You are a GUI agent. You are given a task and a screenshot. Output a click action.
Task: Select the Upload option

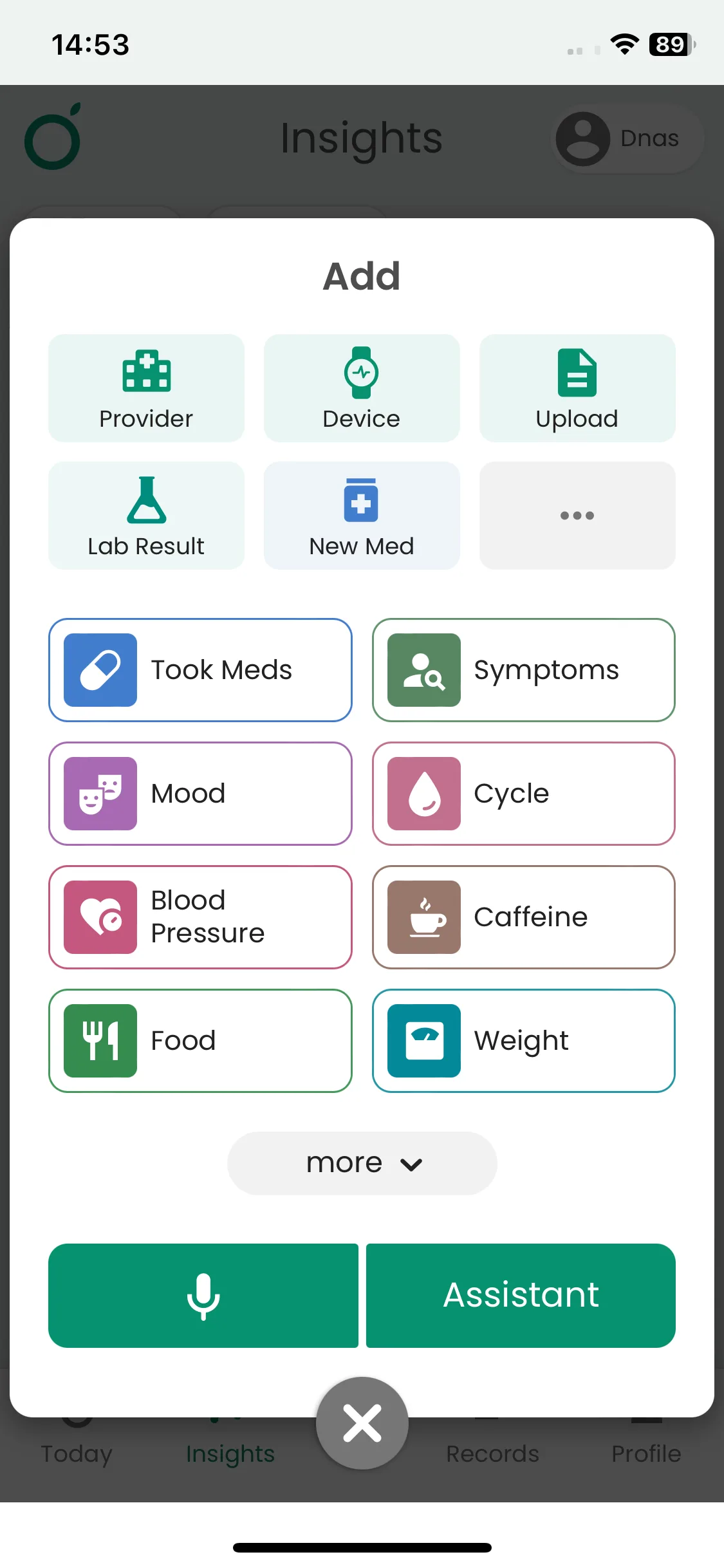[x=577, y=388]
